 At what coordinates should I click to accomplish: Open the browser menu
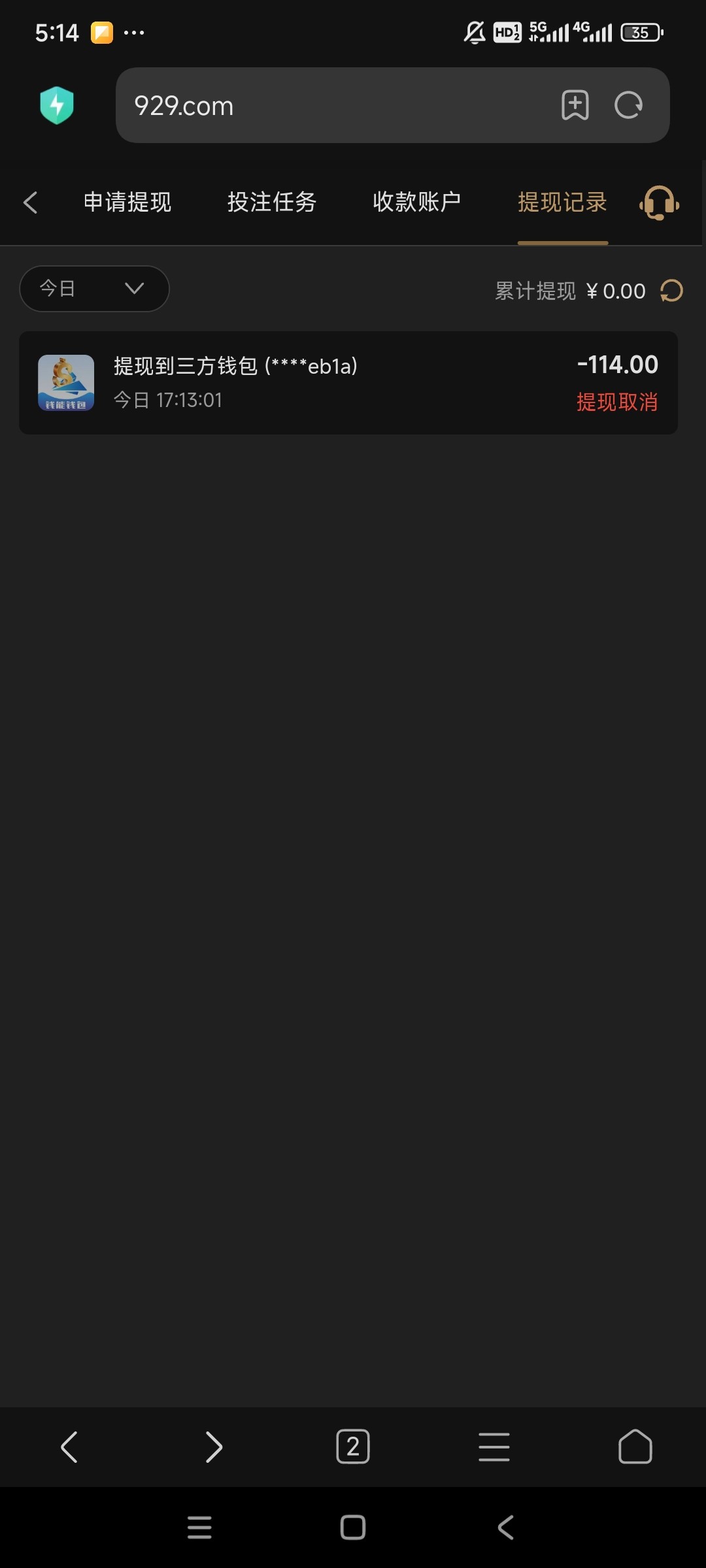(494, 1447)
